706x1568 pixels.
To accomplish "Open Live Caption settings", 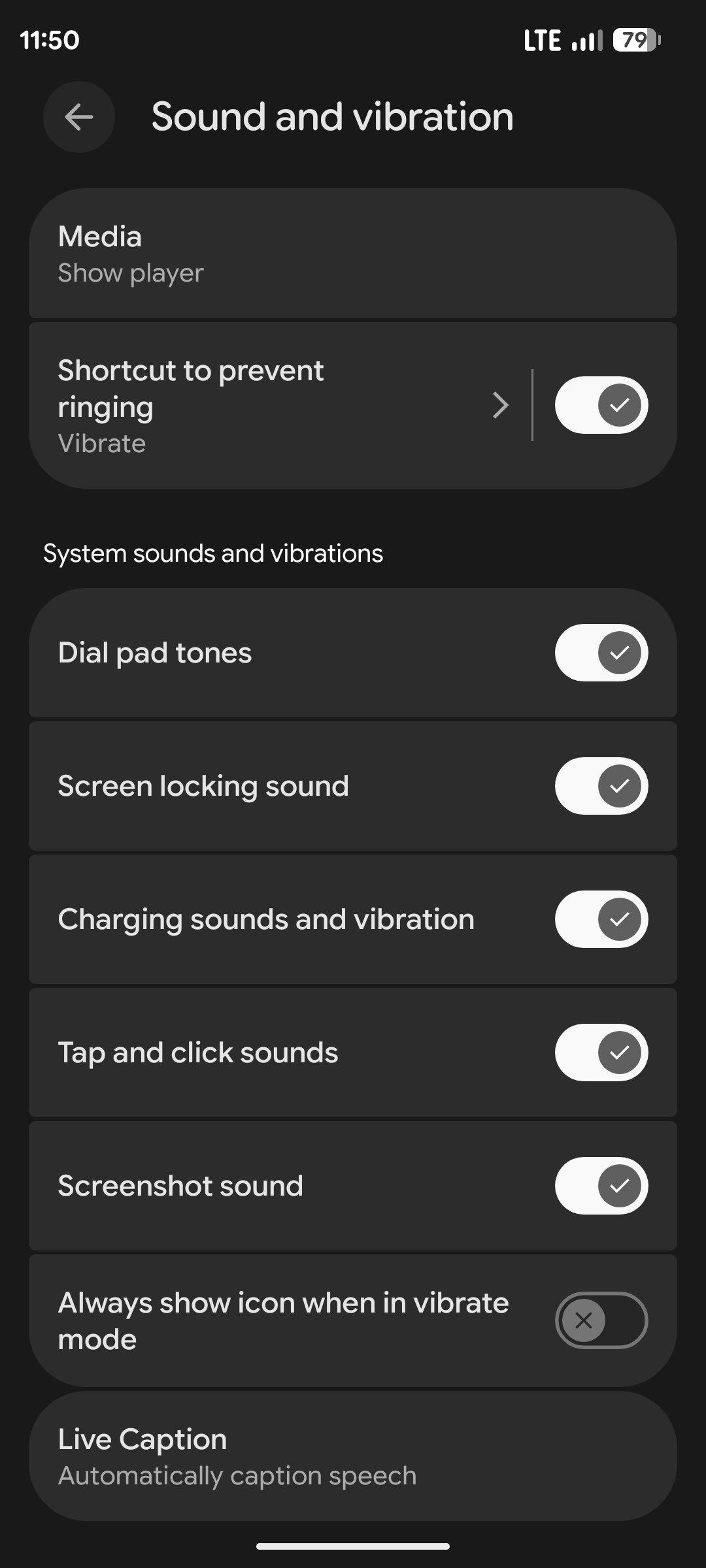I will point(353,1456).
